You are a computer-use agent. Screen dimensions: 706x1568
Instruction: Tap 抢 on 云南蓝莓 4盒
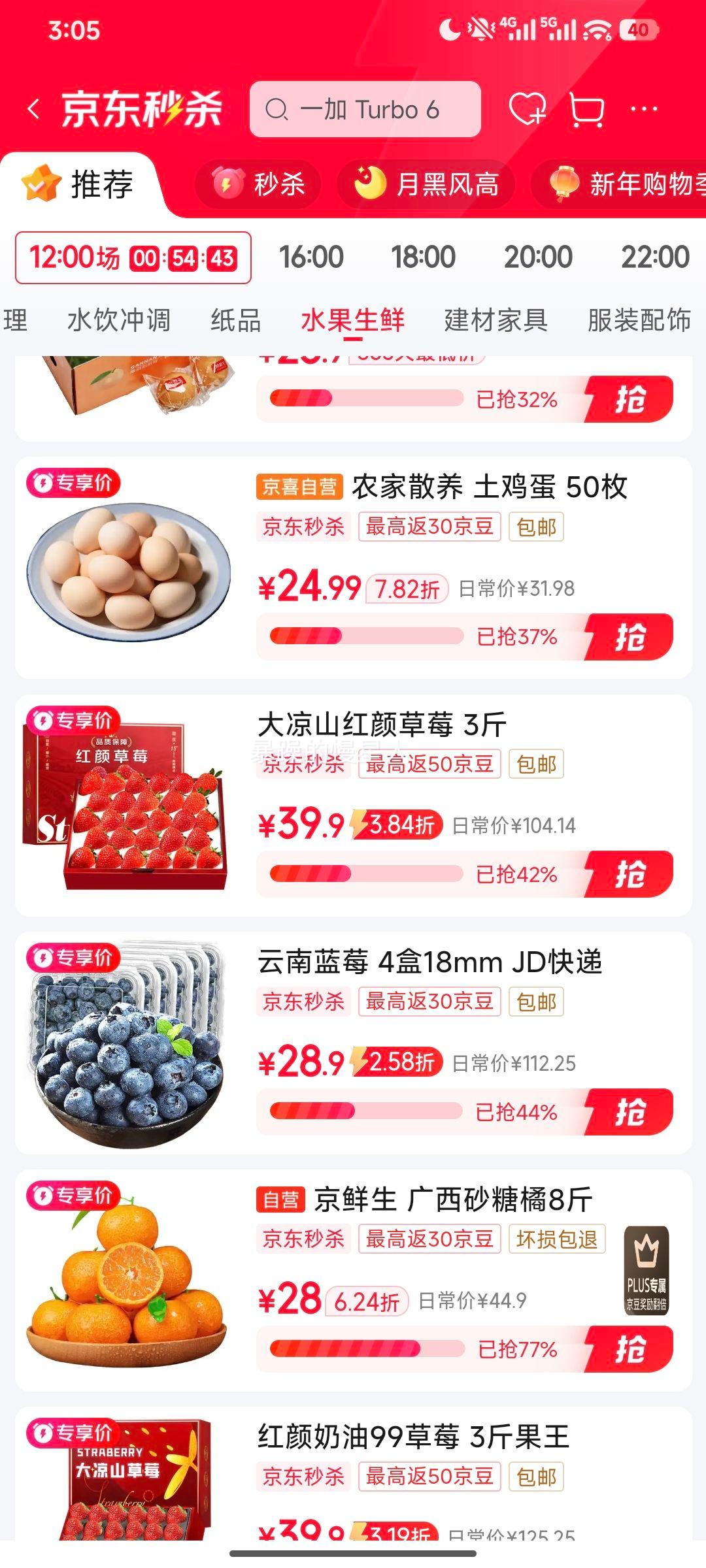tap(631, 1112)
